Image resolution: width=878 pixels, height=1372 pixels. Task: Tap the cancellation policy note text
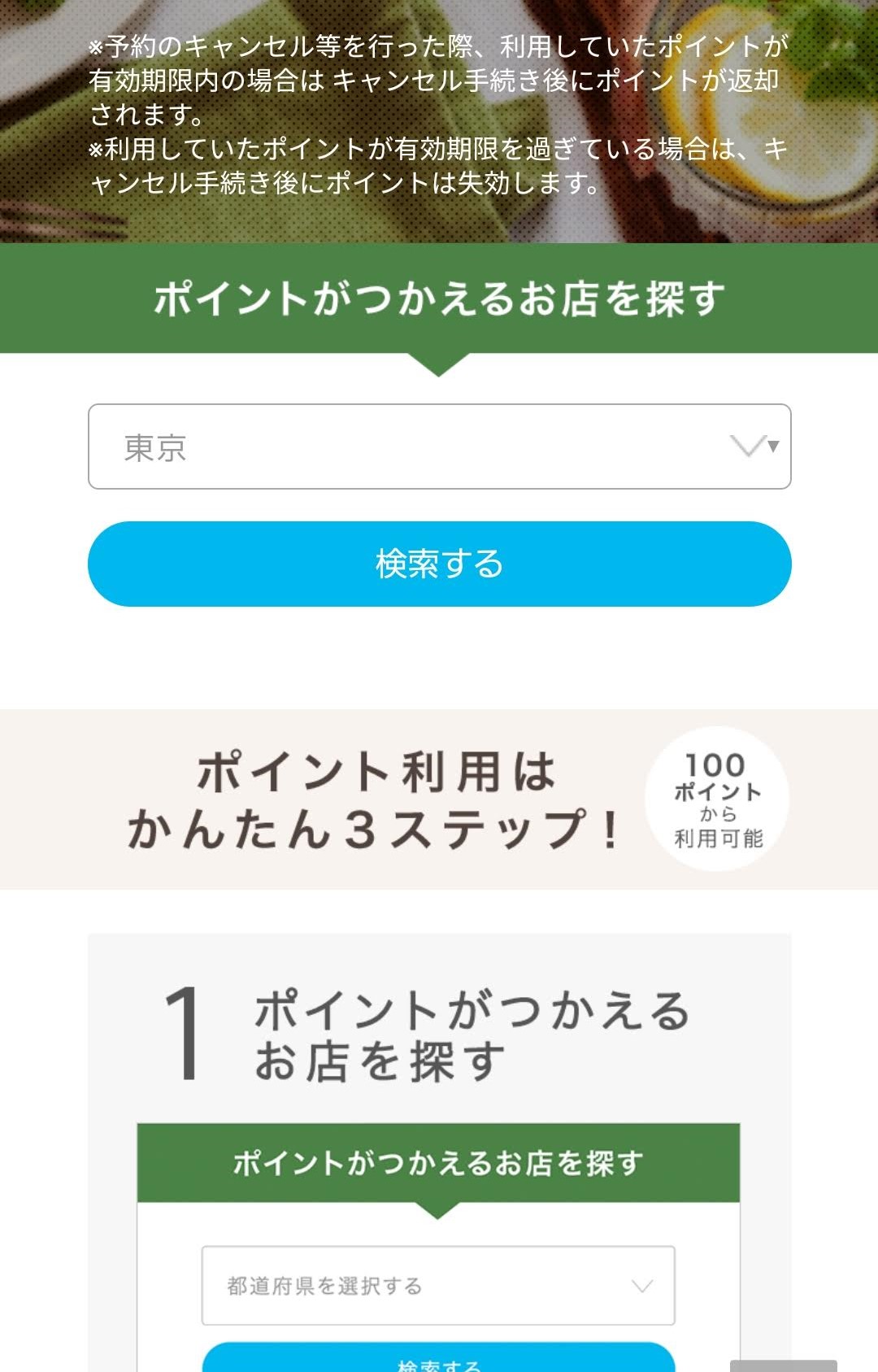tap(439, 114)
